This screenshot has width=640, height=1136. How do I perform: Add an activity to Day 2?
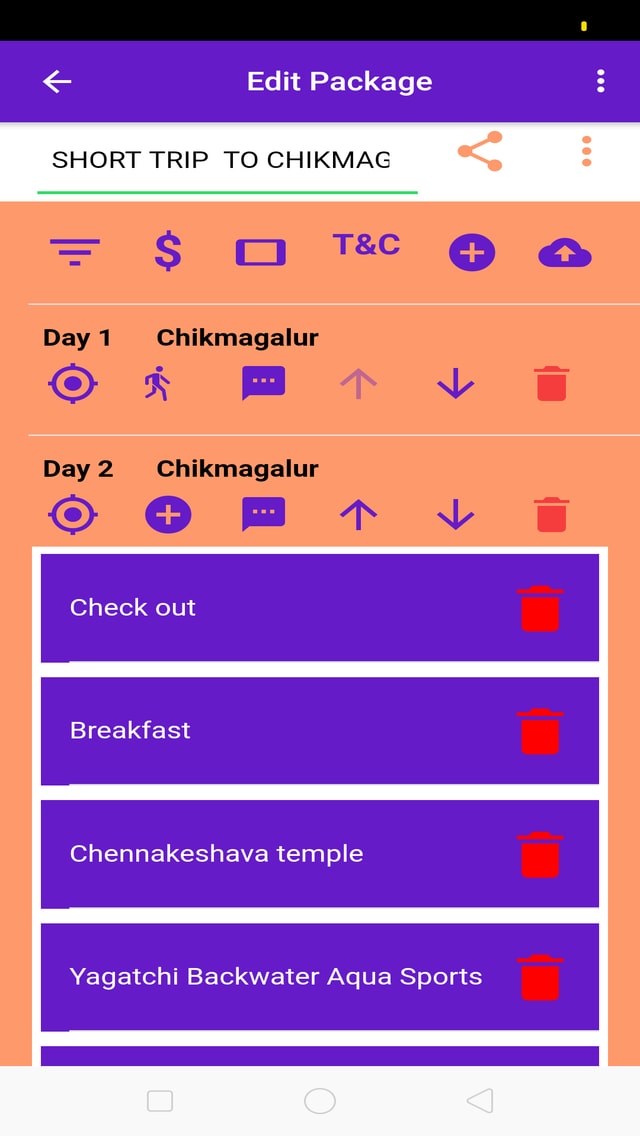click(x=168, y=515)
